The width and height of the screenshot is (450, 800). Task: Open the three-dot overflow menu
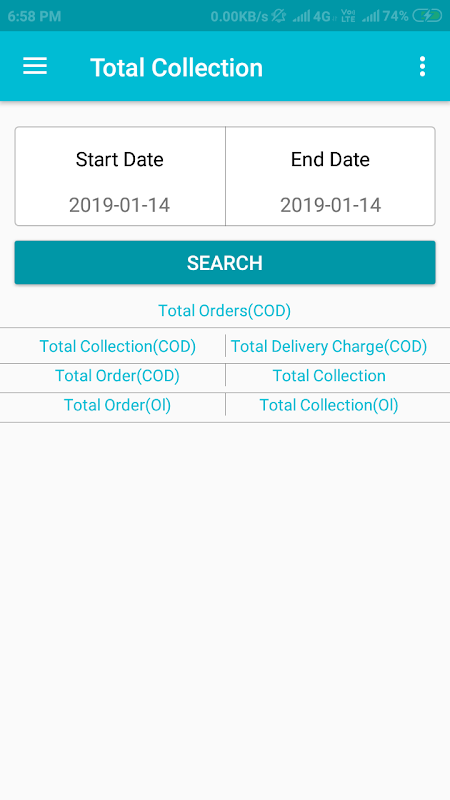pos(422,67)
